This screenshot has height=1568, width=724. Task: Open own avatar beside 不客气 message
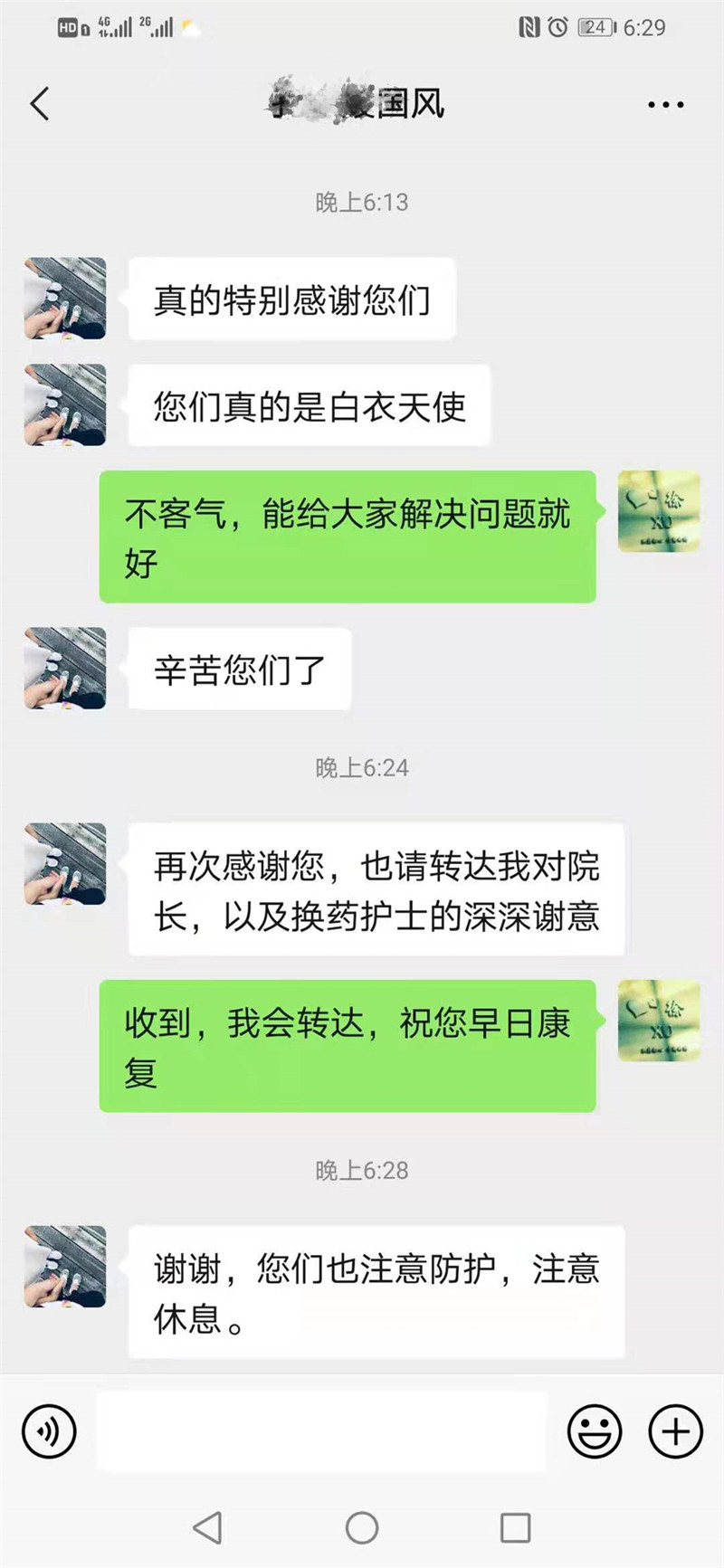pos(659,511)
